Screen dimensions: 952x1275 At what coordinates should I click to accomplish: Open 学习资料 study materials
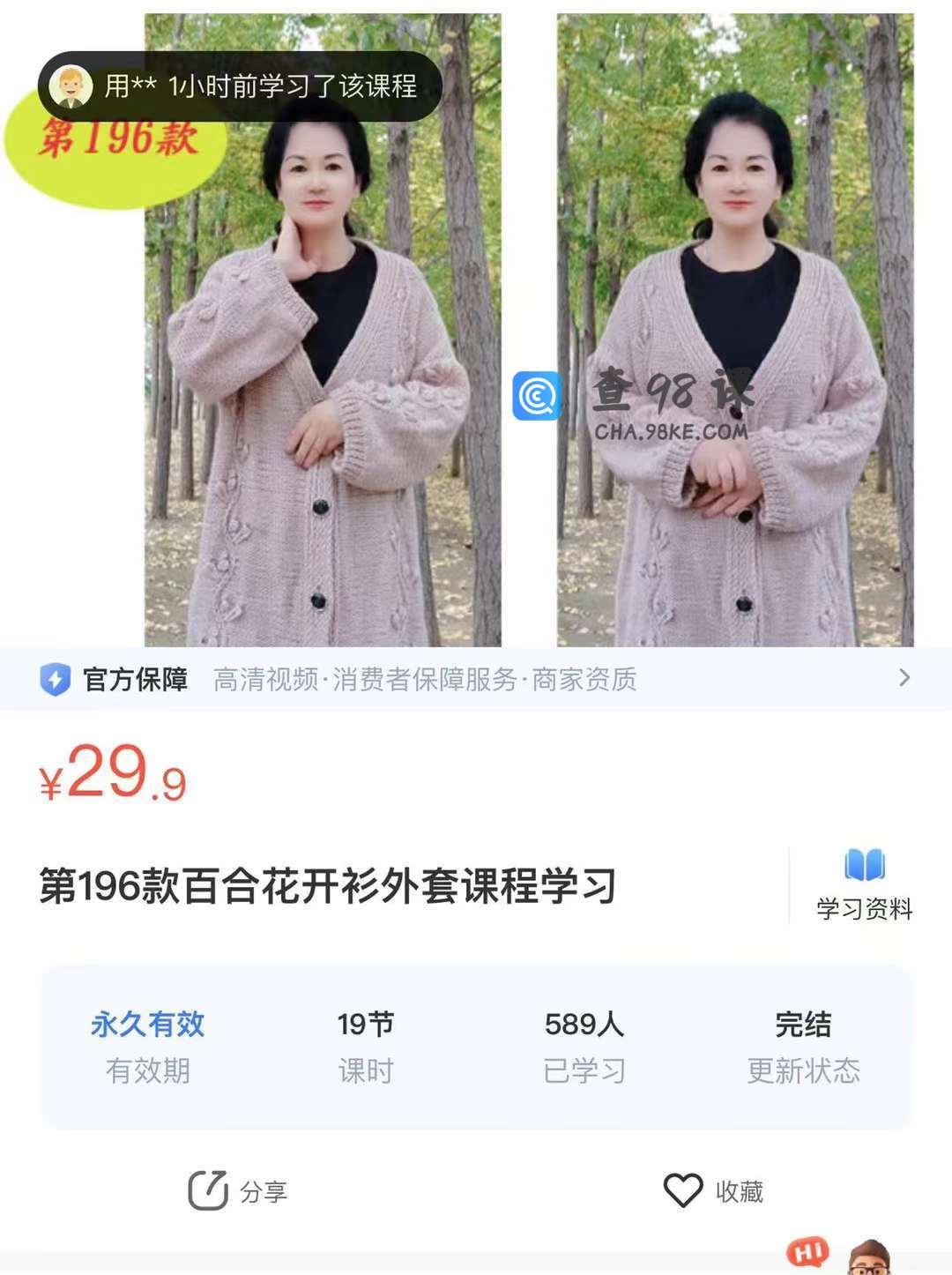tap(864, 884)
